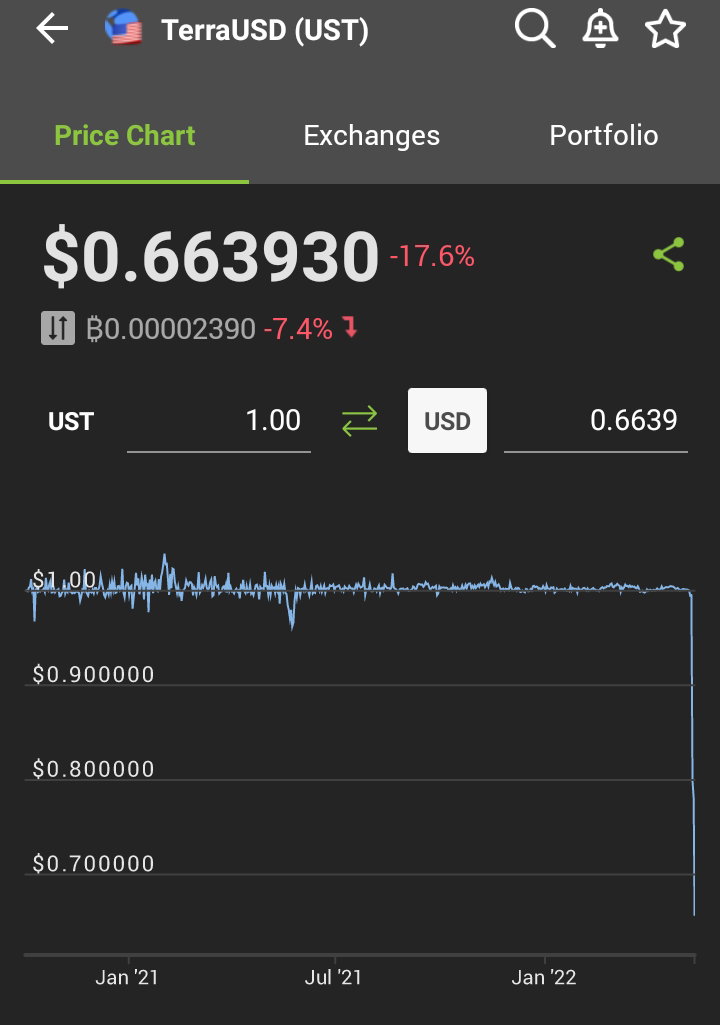Go back using the arrow icon
The width and height of the screenshot is (720, 1025).
(52, 29)
